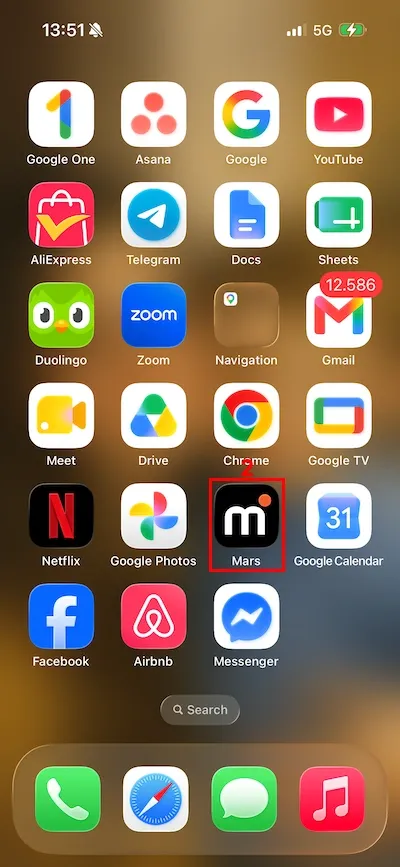Viewport: 400px width, 867px height.
Task: Open the Sheets app
Action: coord(339,215)
